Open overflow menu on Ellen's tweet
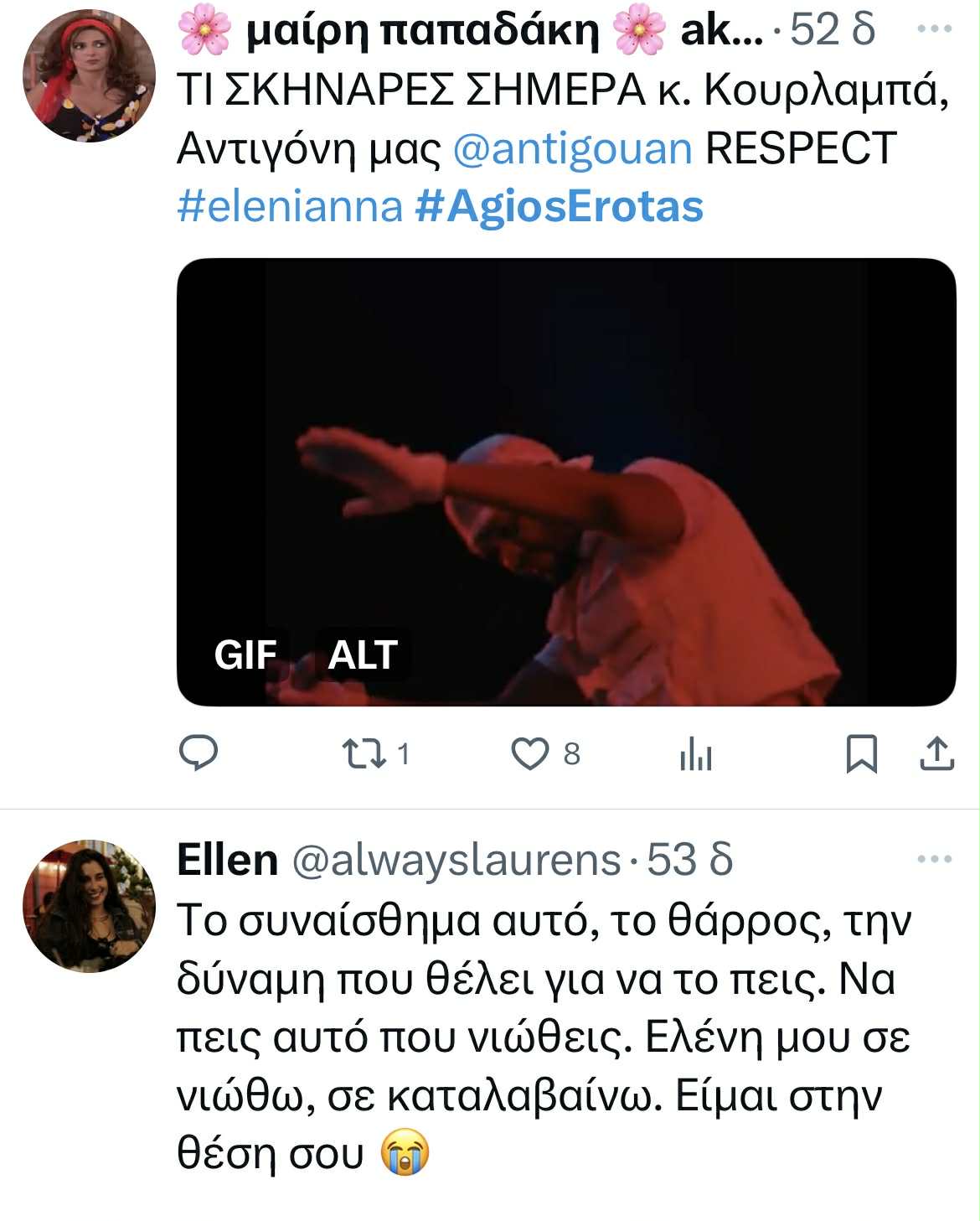980x1221 pixels. coord(935,860)
